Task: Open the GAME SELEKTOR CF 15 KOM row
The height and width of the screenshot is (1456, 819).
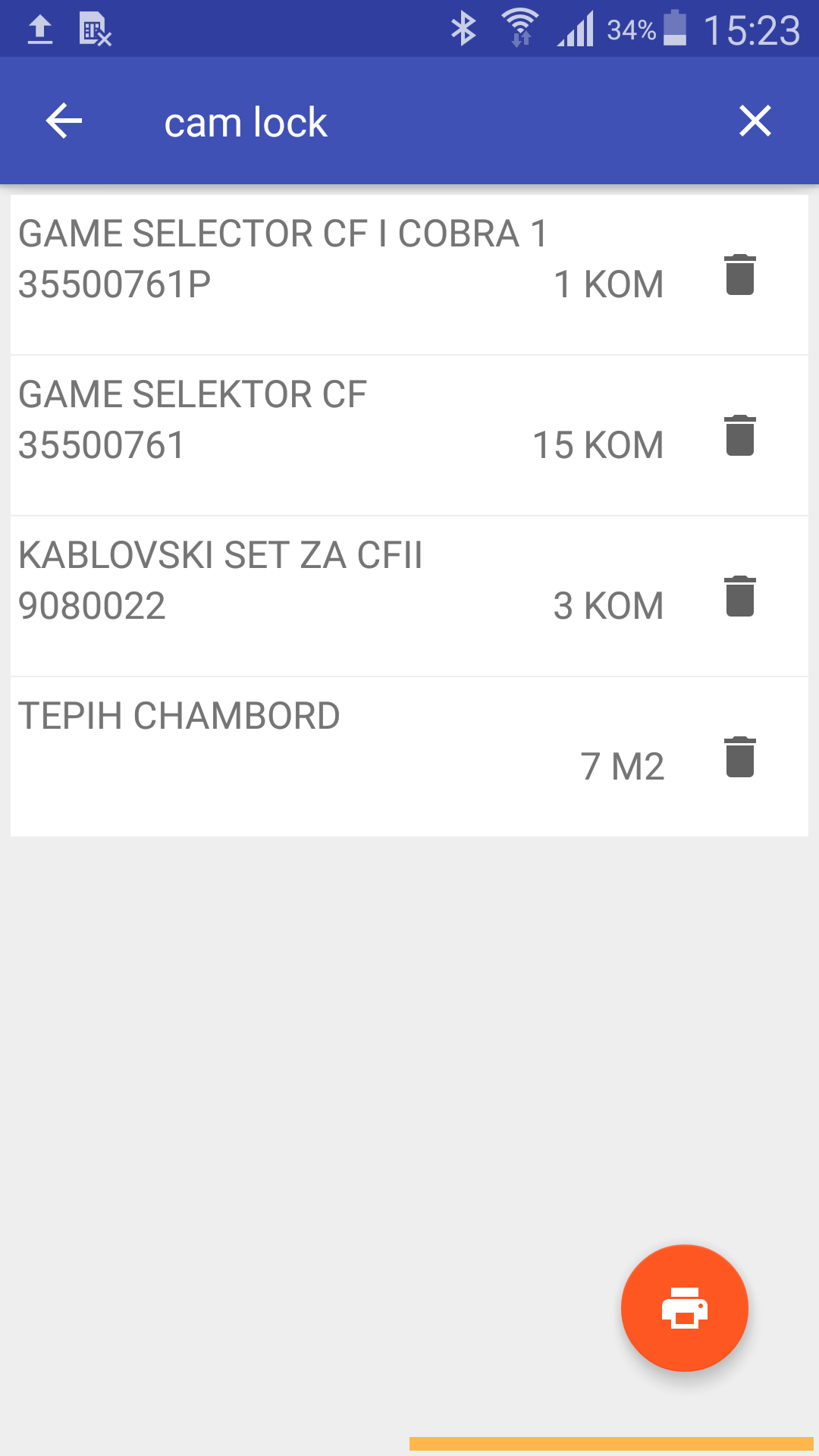Action: pos(341,420)
